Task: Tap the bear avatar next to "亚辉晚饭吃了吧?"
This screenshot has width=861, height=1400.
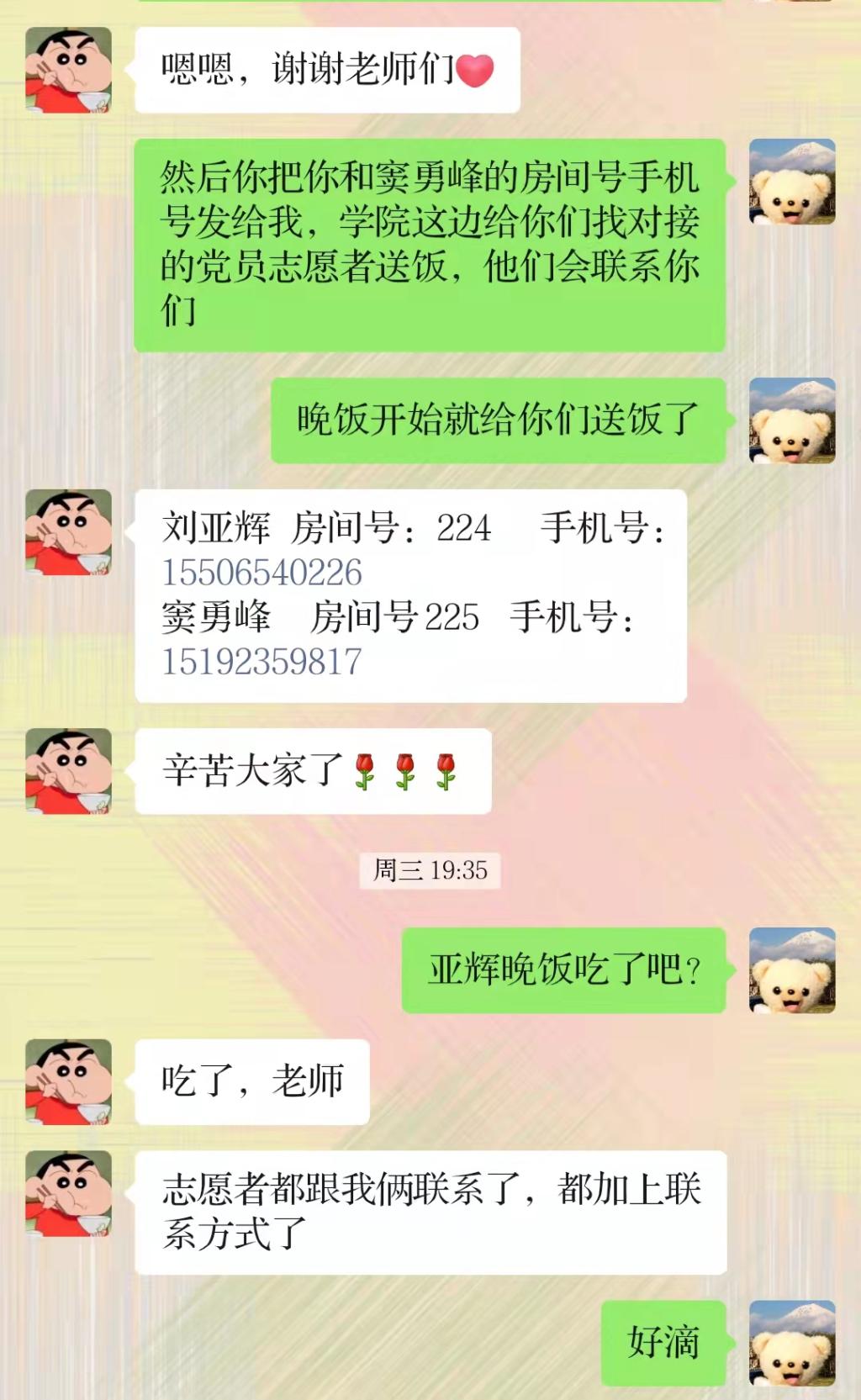Action: [x=791, y=969]
